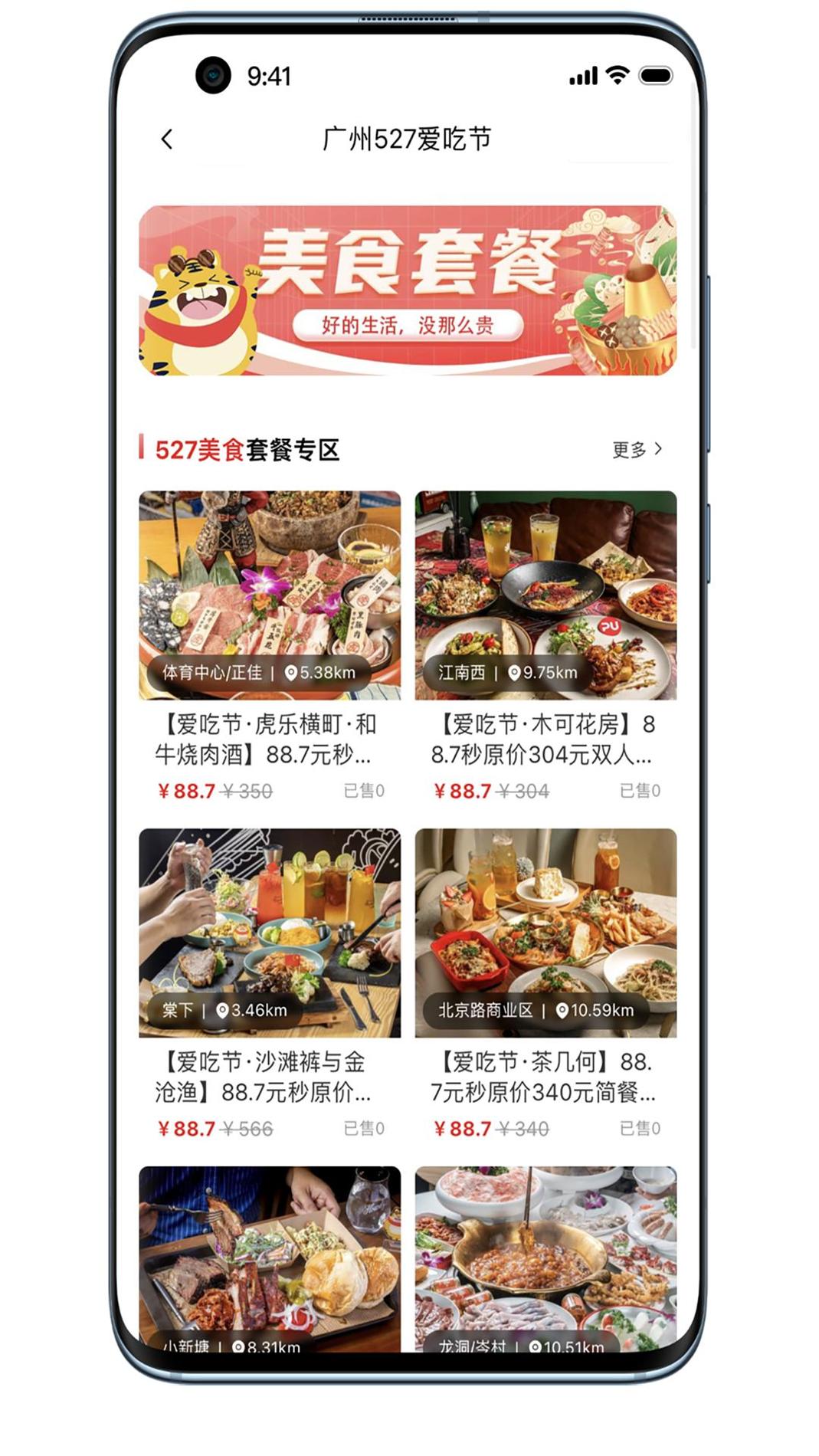Screen dimensions: 819x1456
Task: Select the 龙洞/岑村 10.51km deal card
Action: point(545,1257)
